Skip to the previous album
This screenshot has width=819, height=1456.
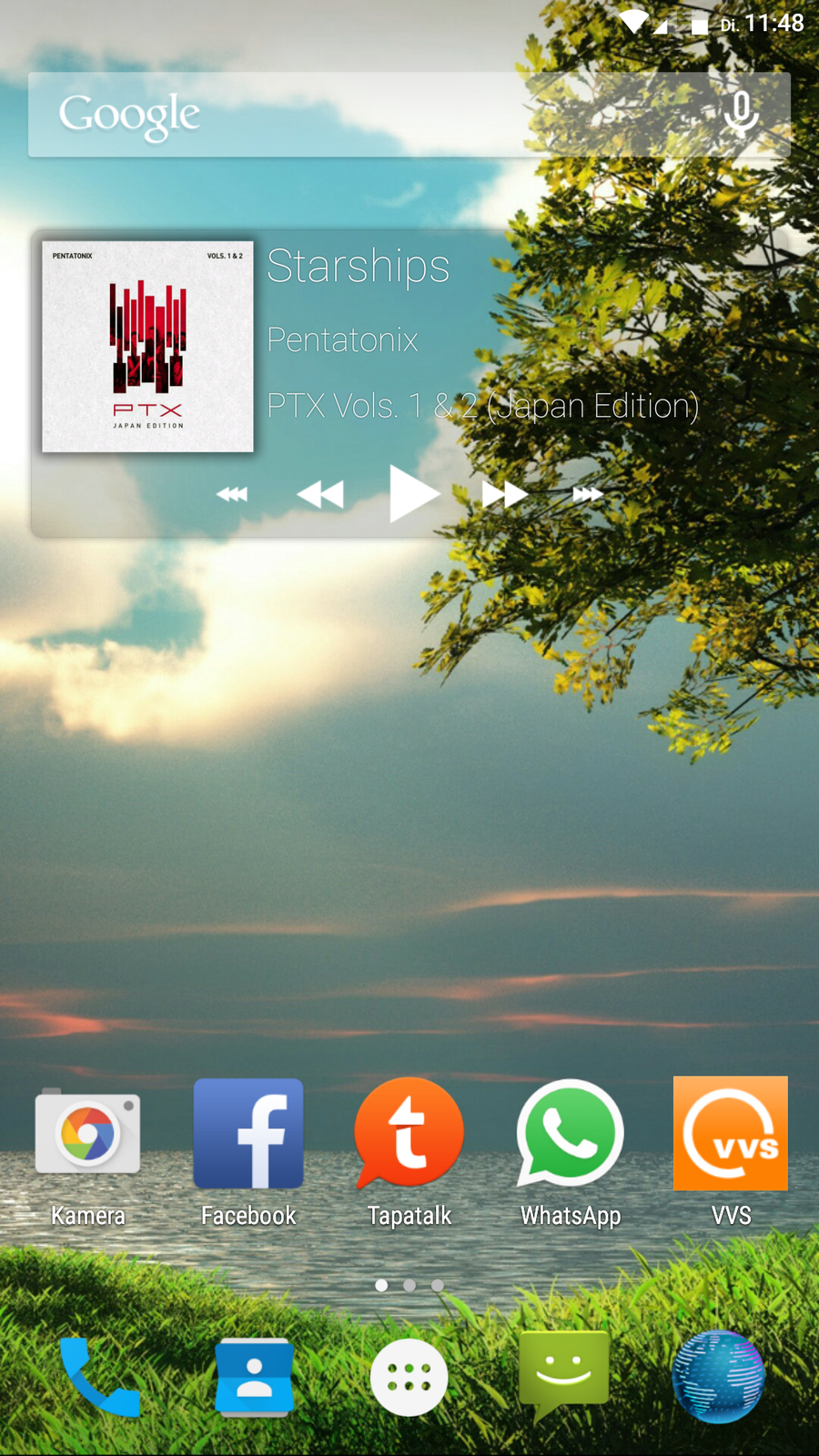[x=232, y=494]
